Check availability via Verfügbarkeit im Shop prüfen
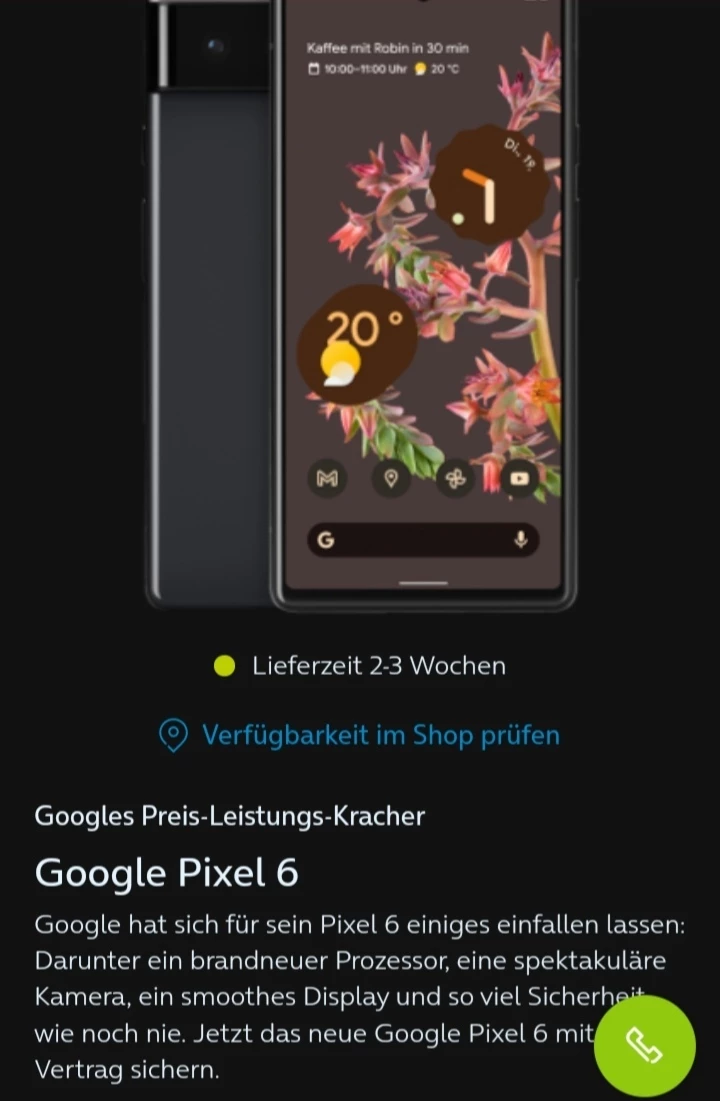720x1101 pixels. [360, 735]
